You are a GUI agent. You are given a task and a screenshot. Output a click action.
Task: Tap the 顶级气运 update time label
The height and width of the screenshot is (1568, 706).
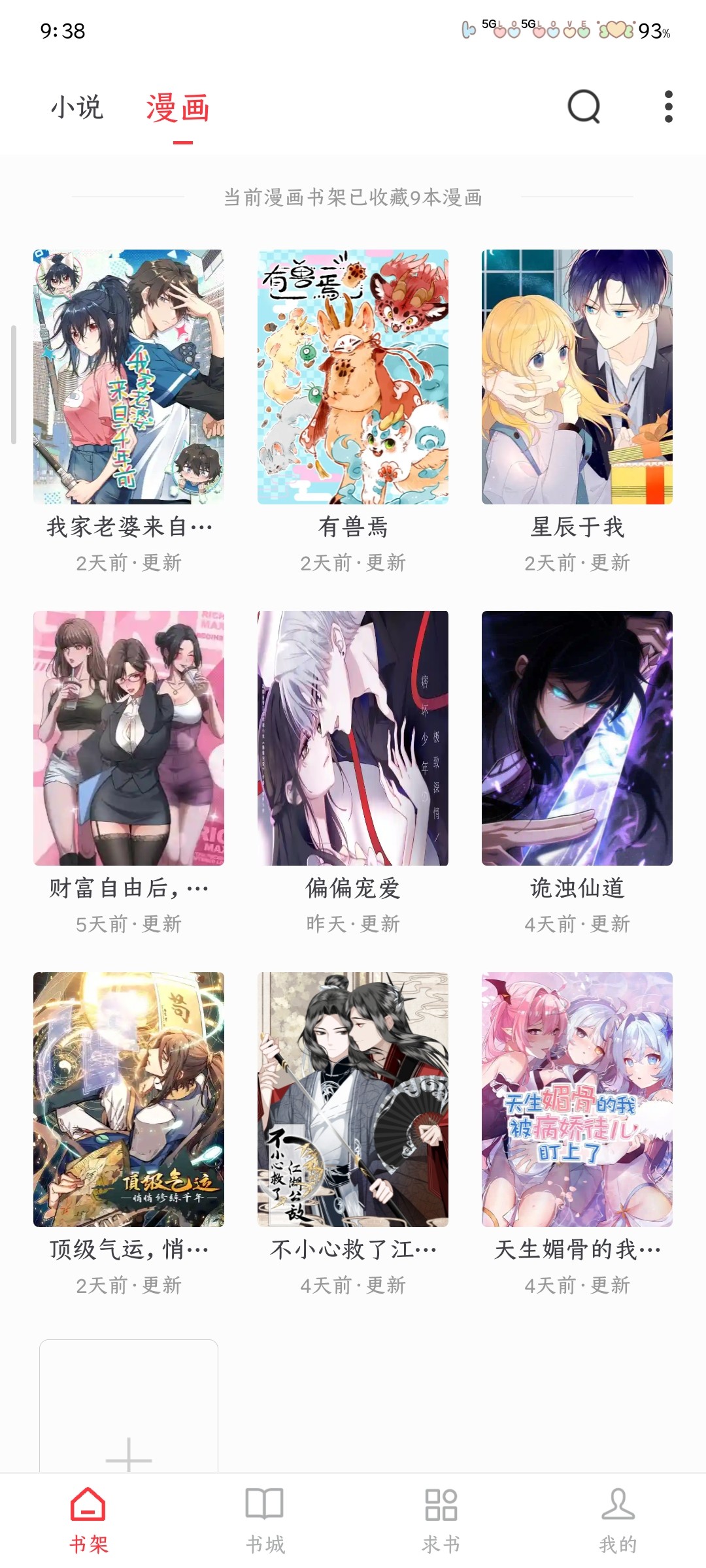128,1286
